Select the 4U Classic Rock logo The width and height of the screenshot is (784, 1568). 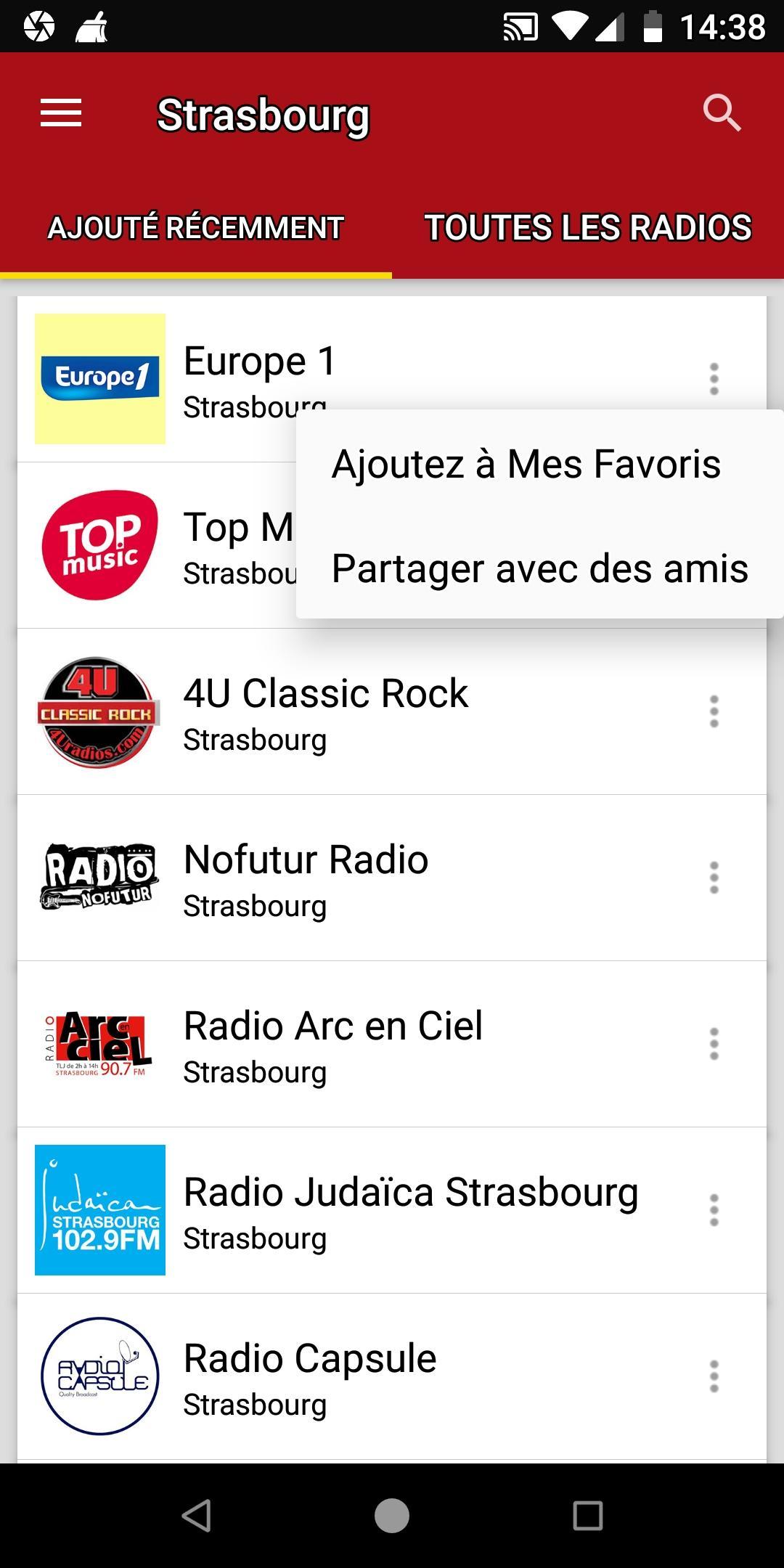point(96,713)
